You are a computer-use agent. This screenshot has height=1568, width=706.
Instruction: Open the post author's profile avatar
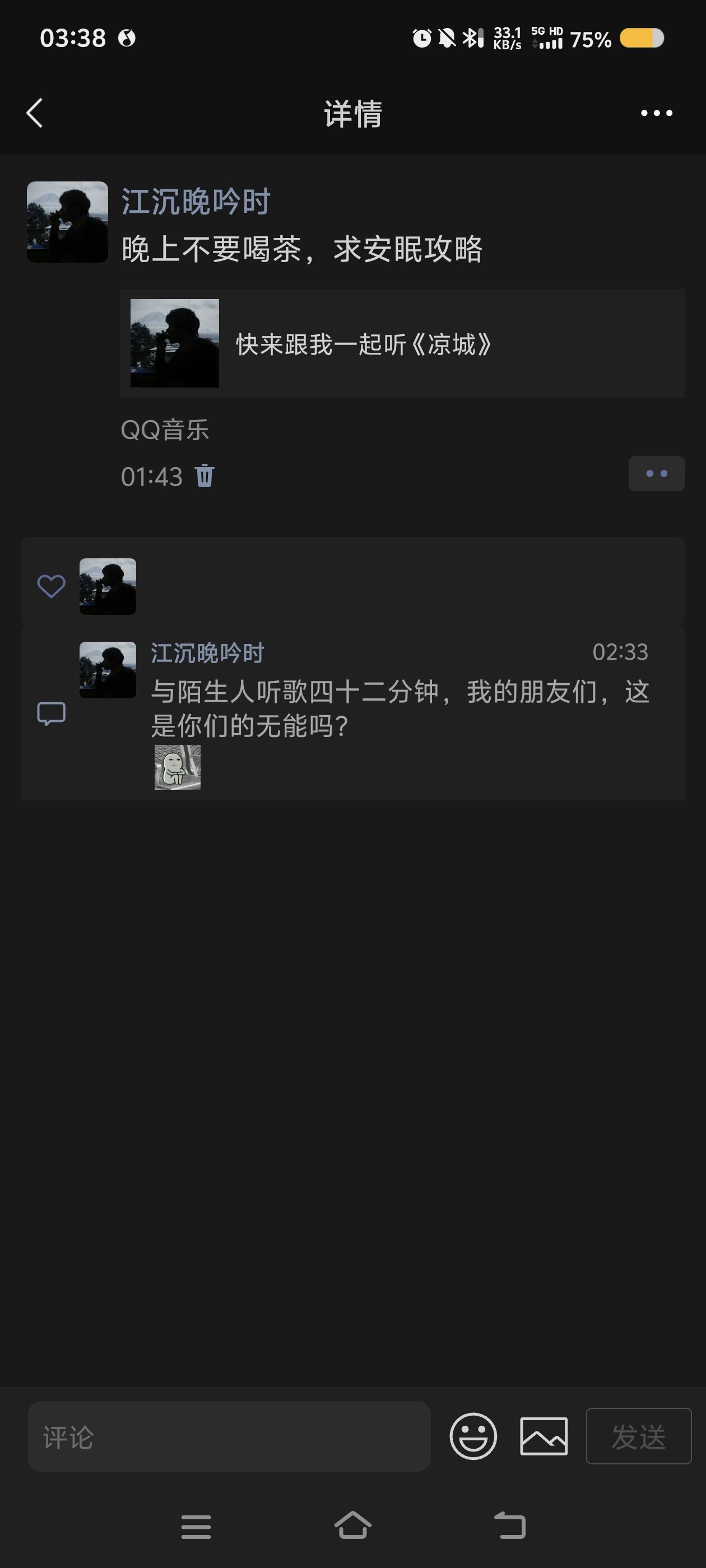click(68, 222)
